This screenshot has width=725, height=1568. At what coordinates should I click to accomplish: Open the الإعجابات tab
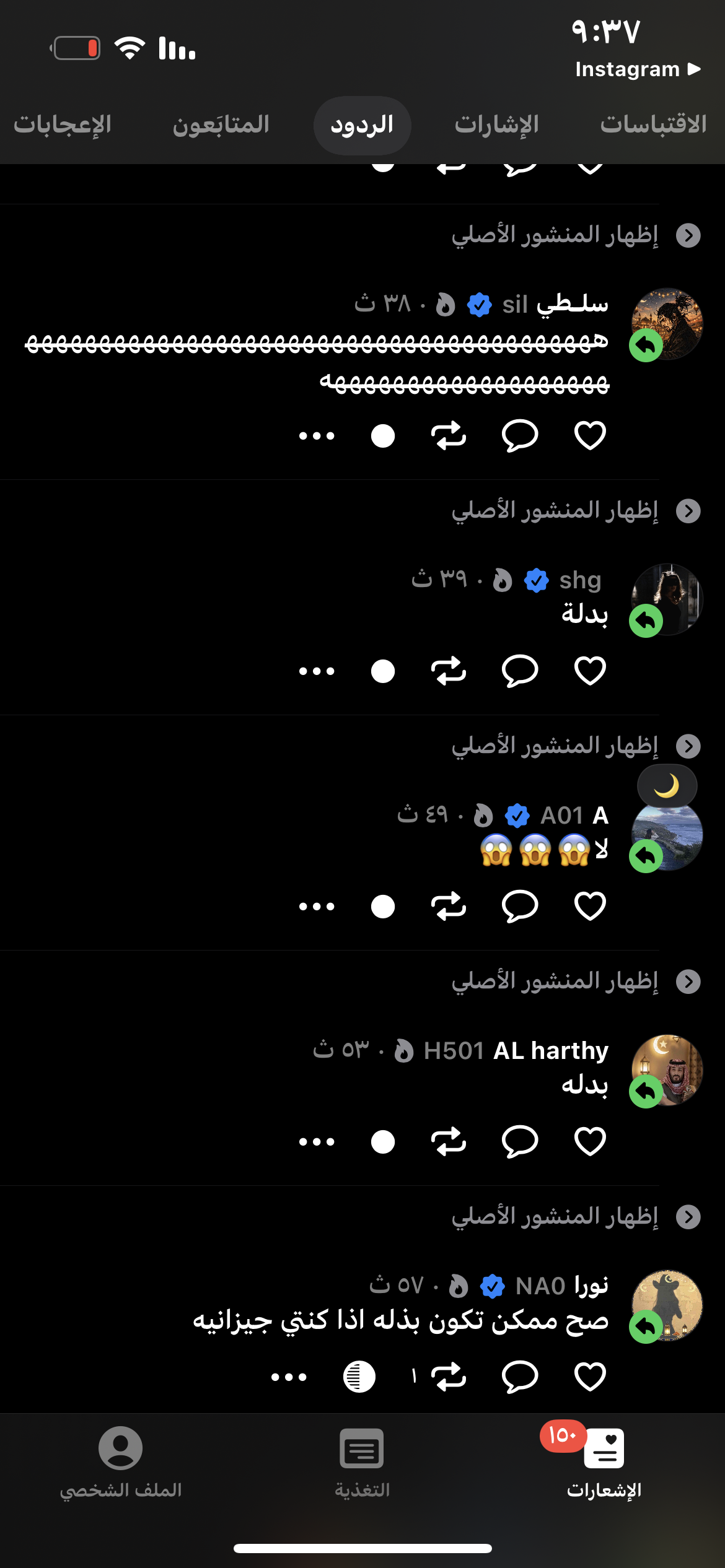63,125
